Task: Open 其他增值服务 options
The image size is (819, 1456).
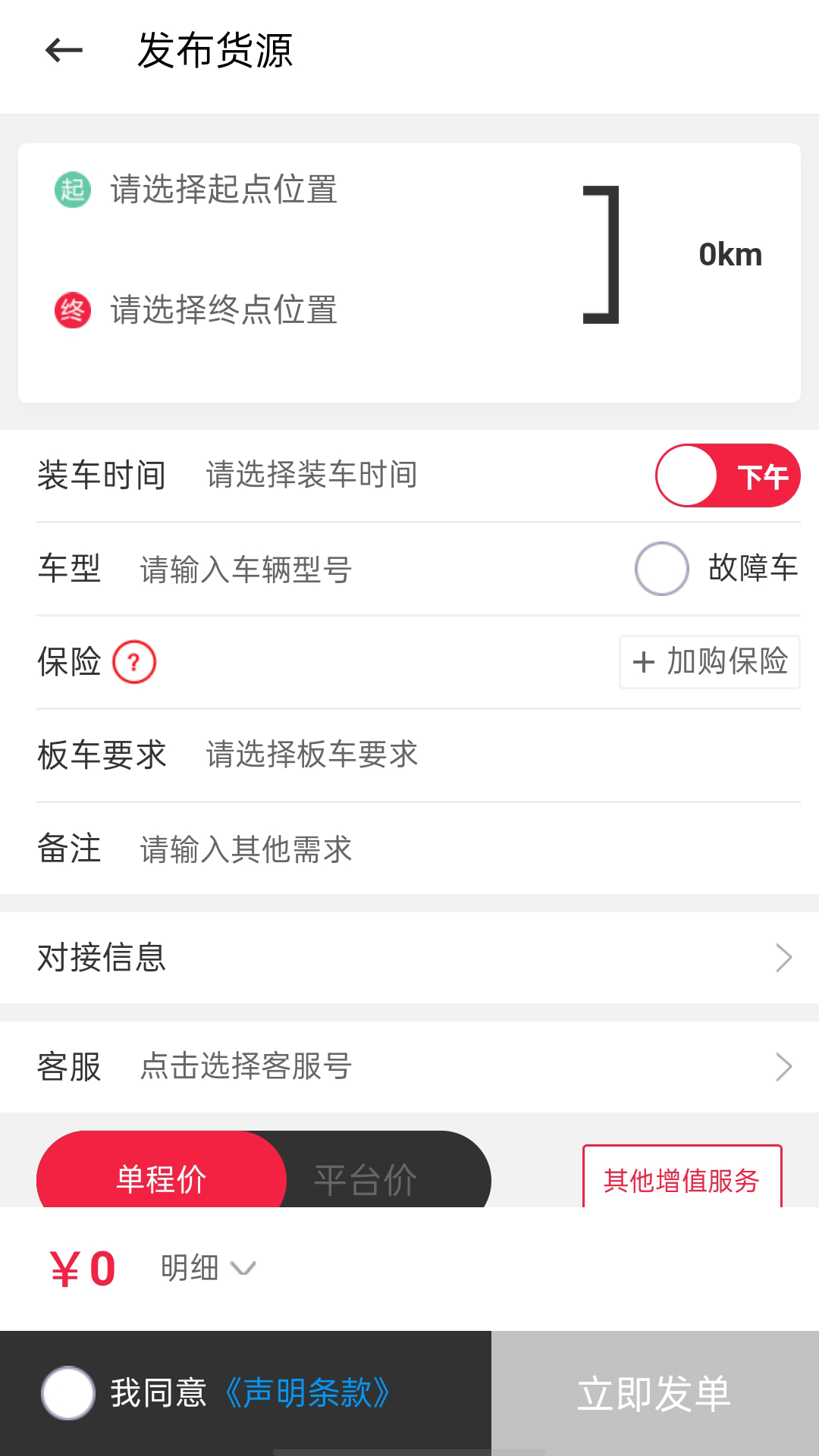Action: (x=682, y=1177)
